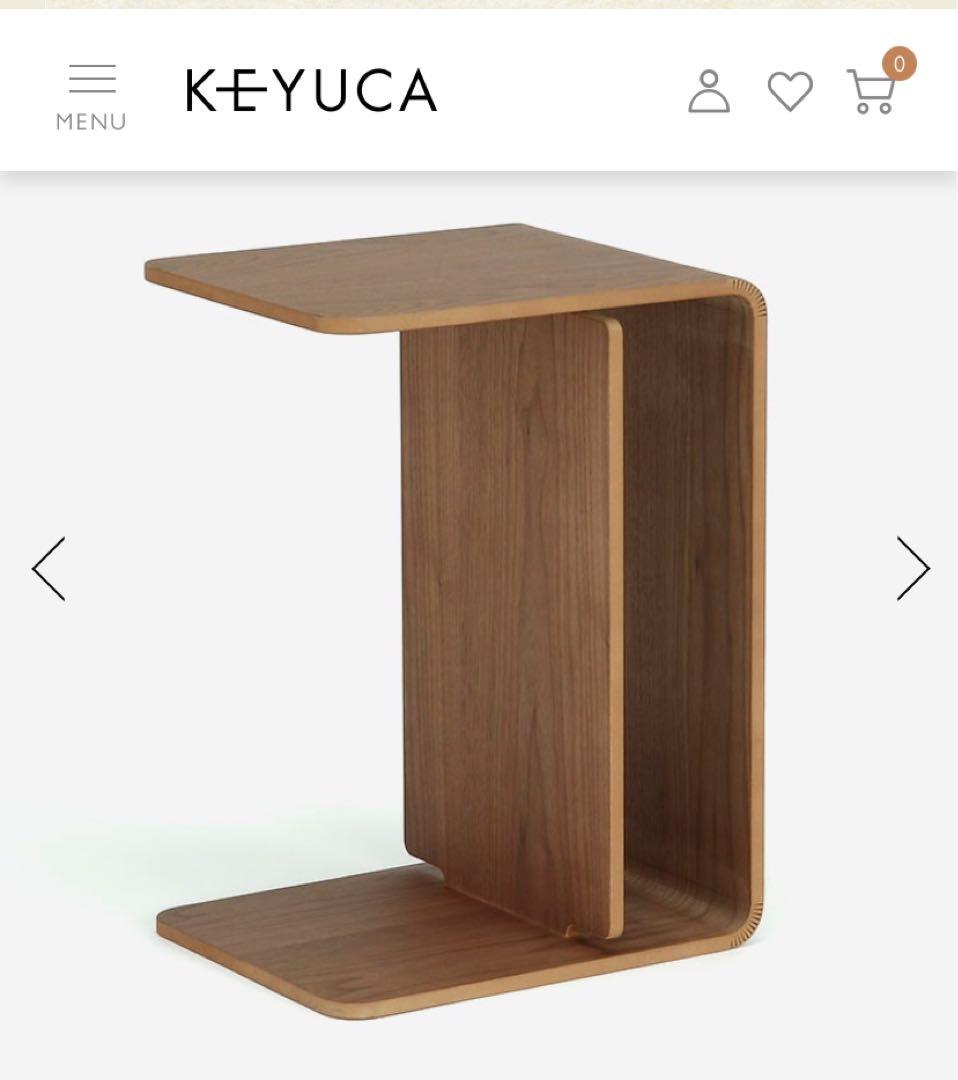Viewport: 958px width, 1080px height.
Task: Go to the KEYUCA home page
Action: click(x=311, y=91)
